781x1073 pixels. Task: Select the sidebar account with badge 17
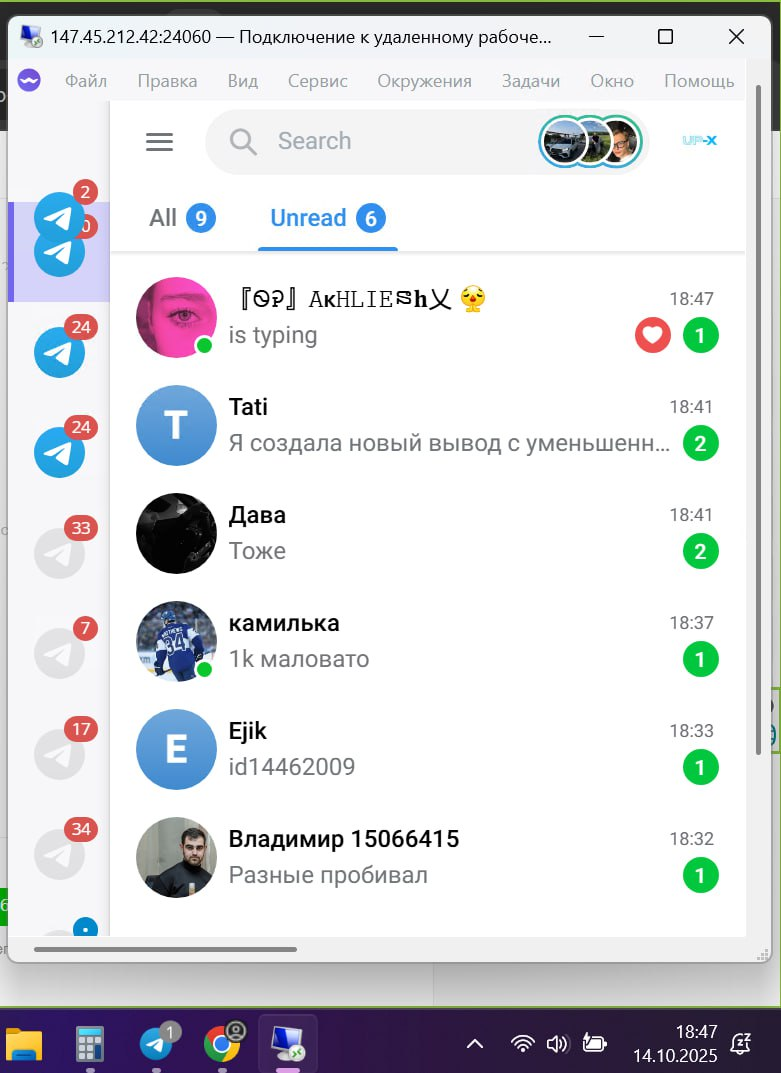pos(60,753)
